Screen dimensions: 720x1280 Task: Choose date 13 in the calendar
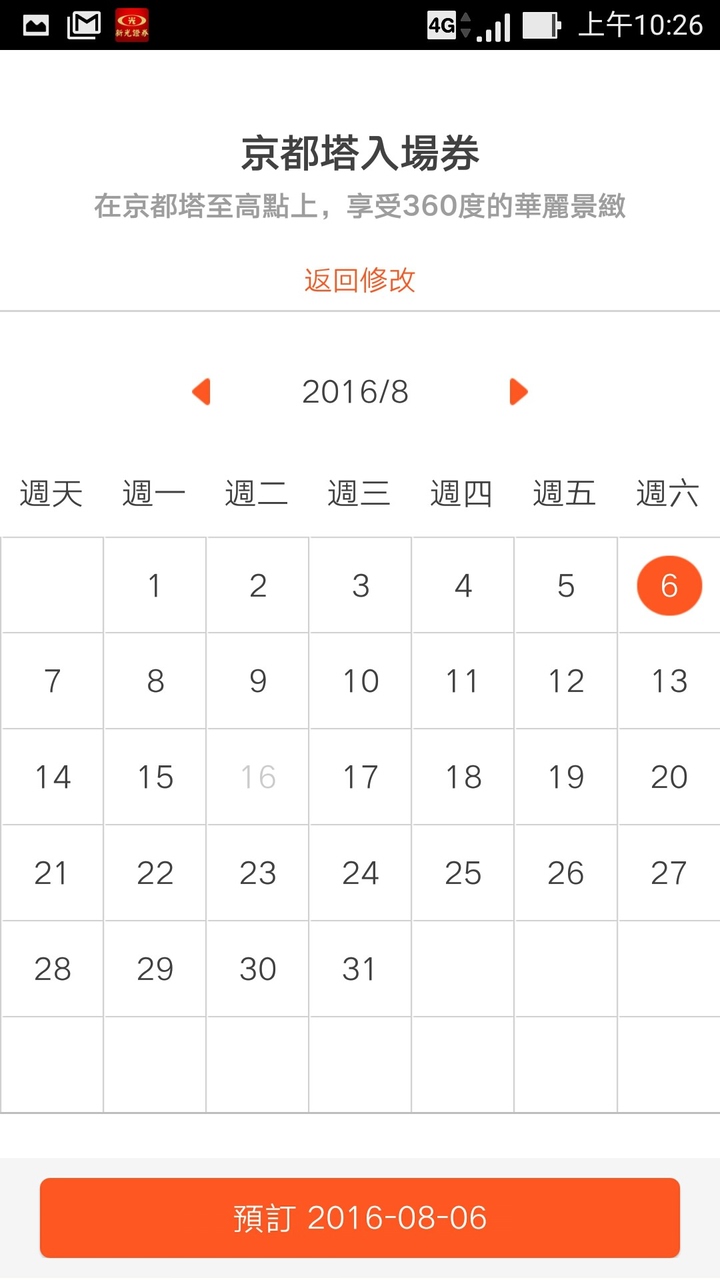coord(669,681)
